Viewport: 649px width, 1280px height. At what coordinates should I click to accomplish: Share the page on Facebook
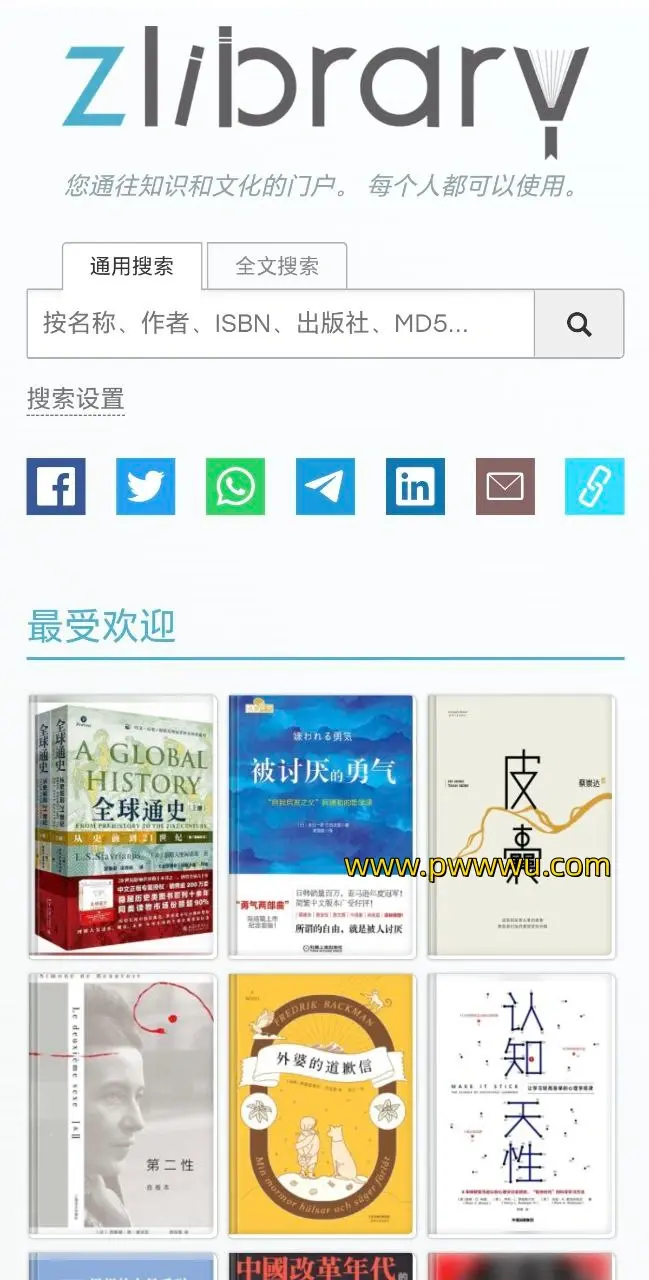(56, 487)
